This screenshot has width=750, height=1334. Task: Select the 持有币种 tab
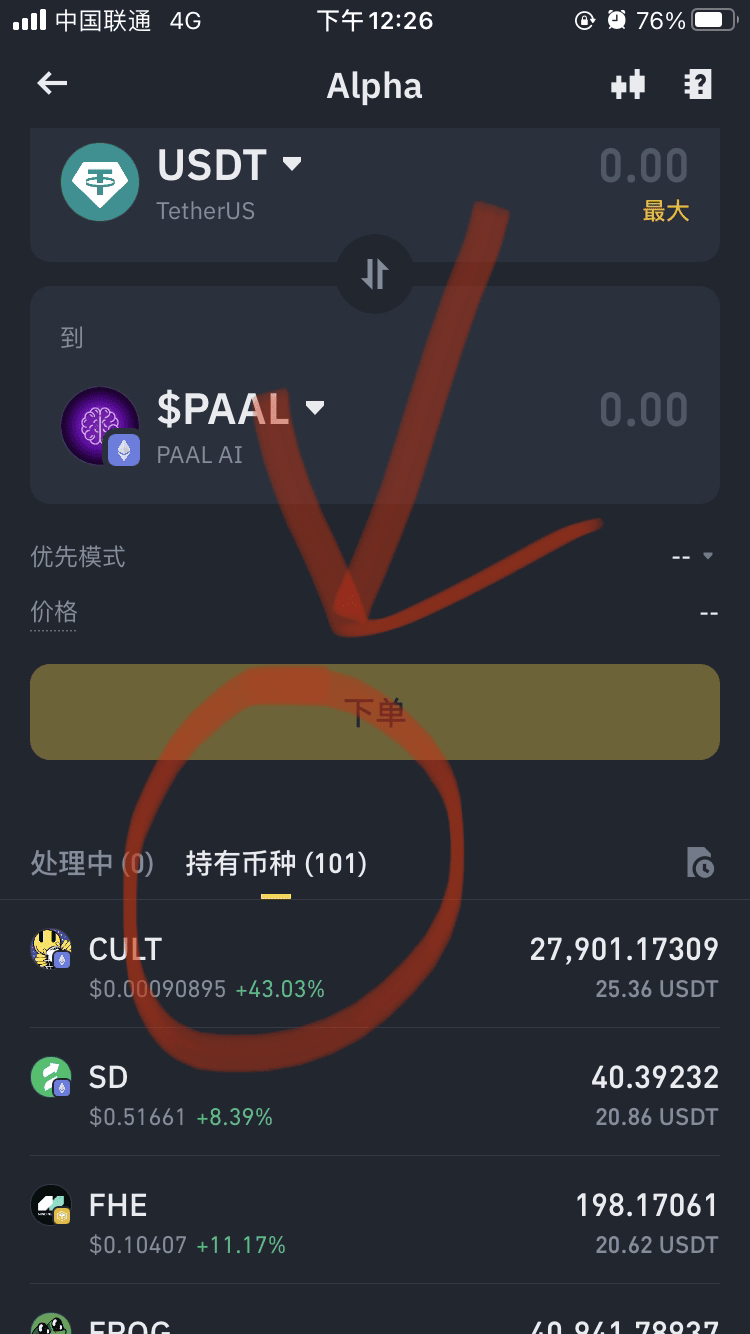[276, 863]
